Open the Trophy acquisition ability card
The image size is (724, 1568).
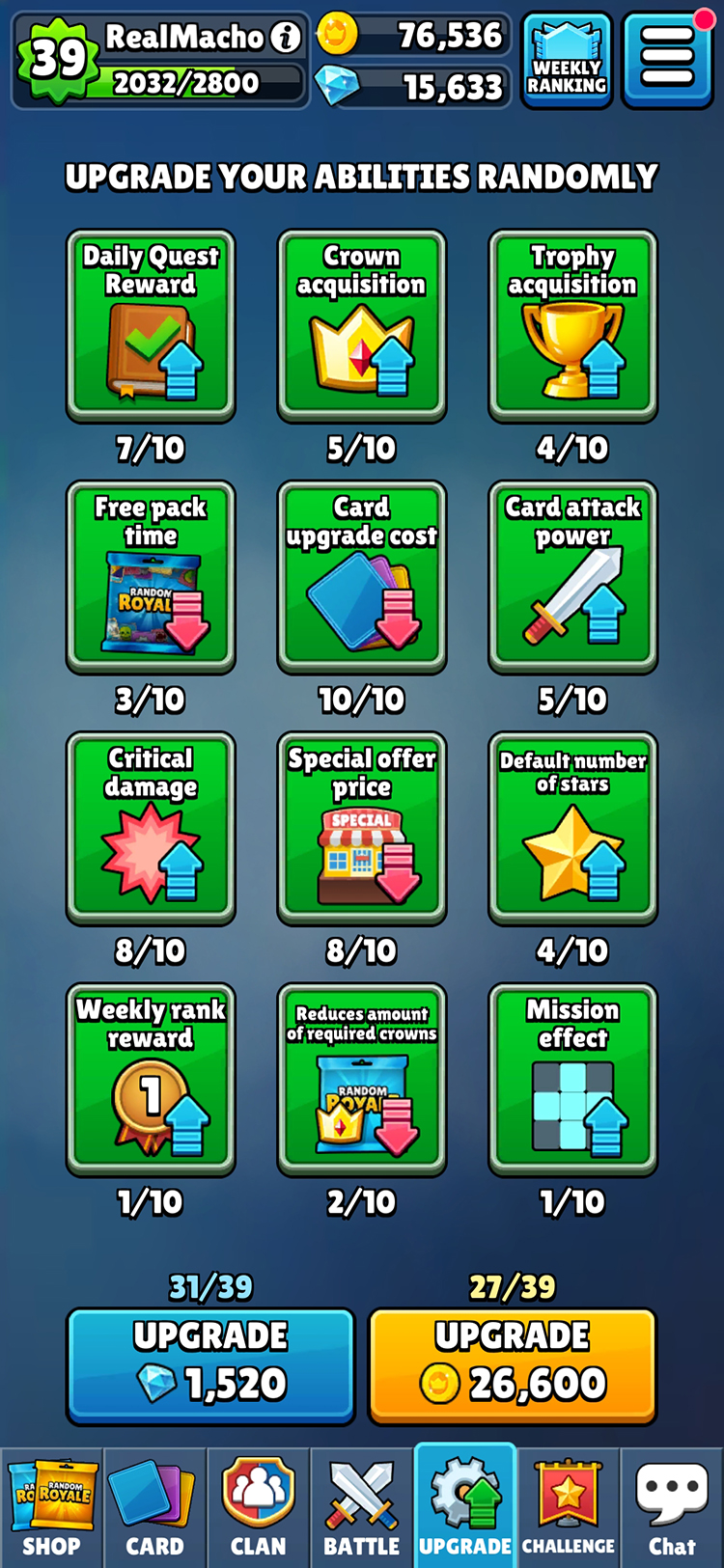pos(572,326)
